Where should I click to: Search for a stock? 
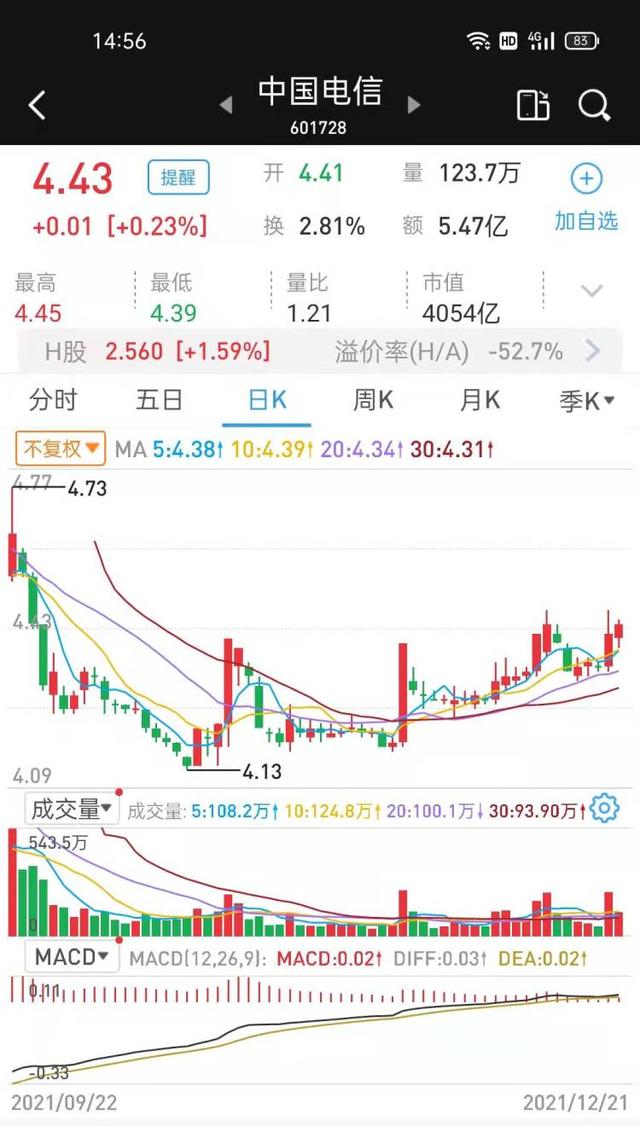coord(594,104)
